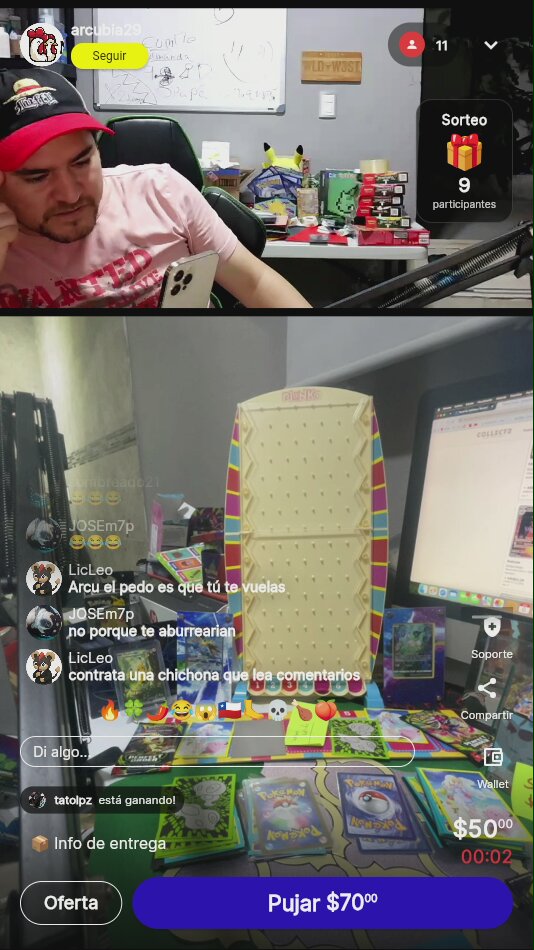Follow arcubia29 with the Seguir button

pos(110,56)
